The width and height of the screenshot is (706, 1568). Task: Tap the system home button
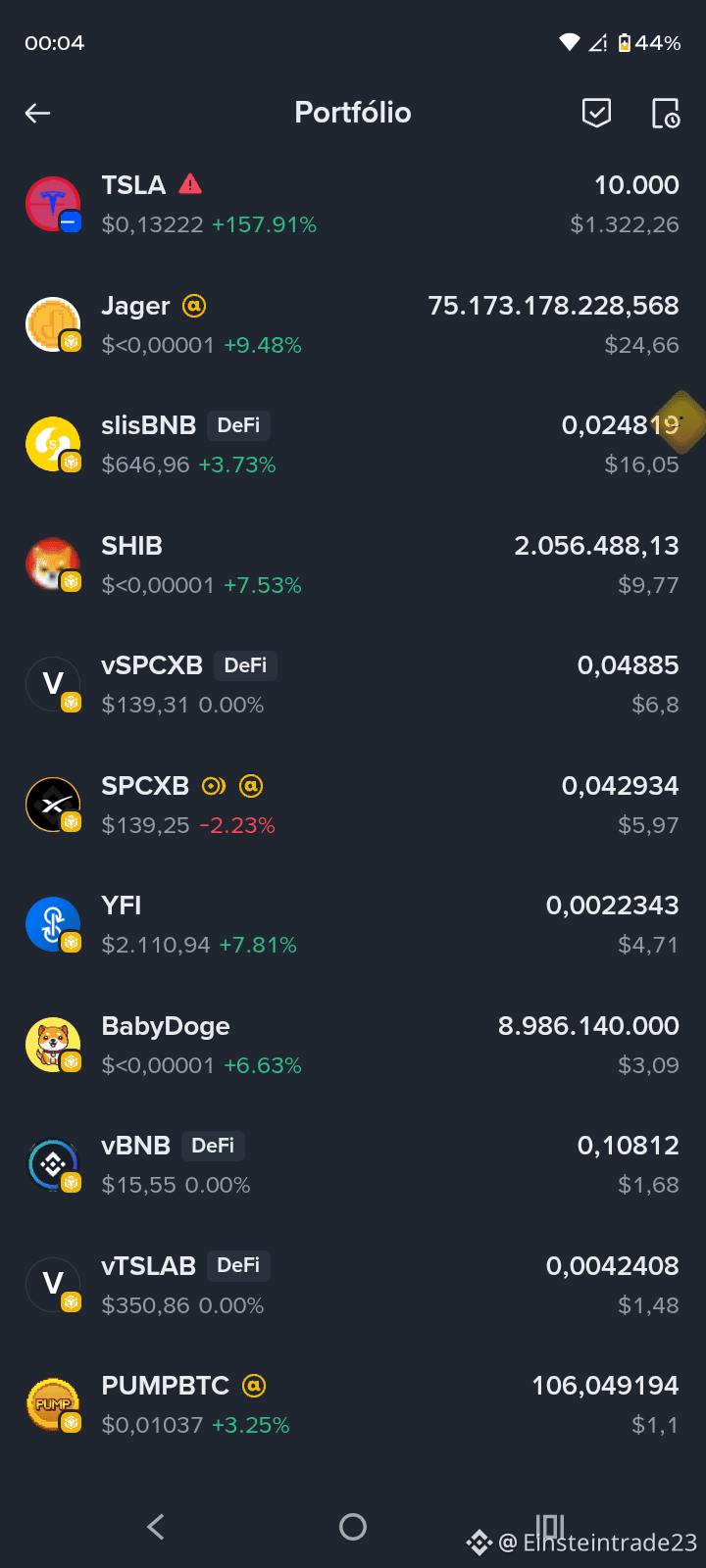(353, 1527)
